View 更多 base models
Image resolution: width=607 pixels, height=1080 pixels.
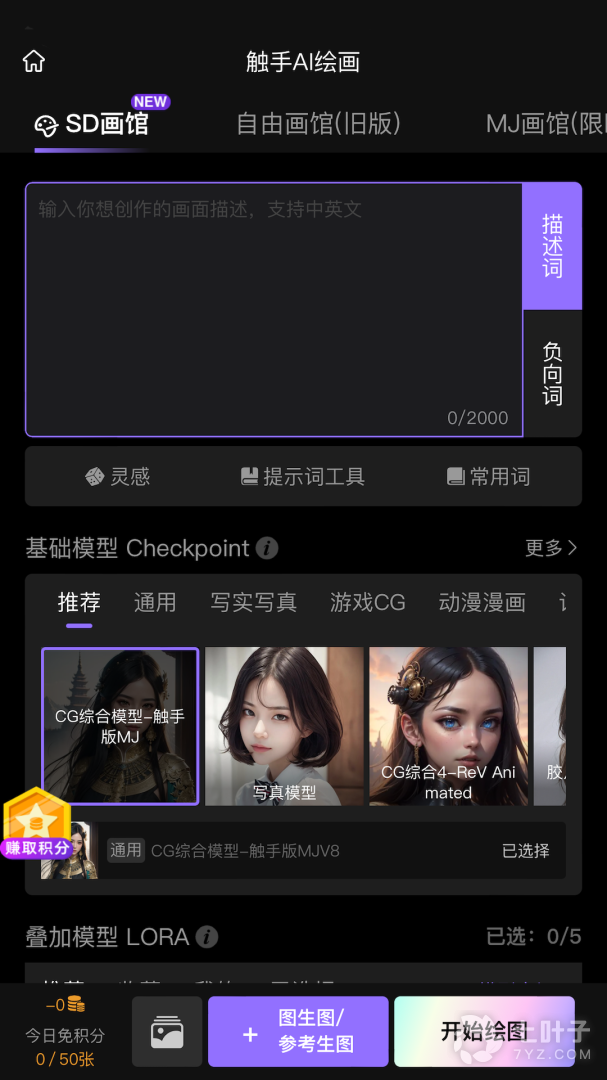pos(551,548)
